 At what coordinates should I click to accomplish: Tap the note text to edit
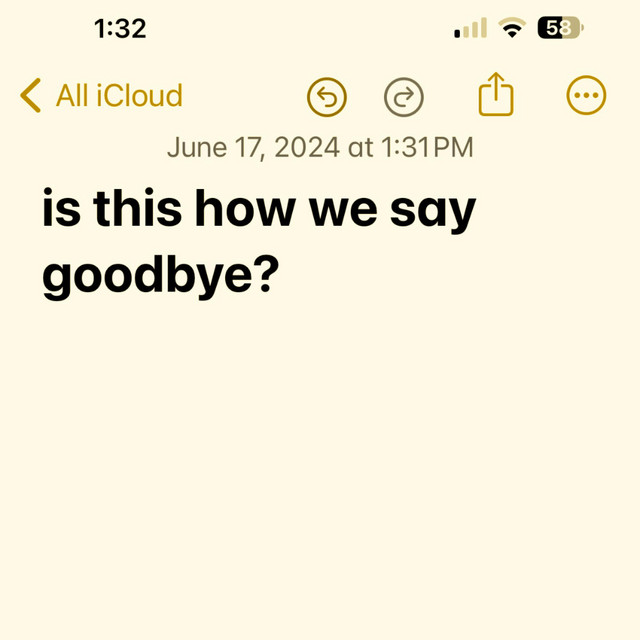[x=258, y=243]
